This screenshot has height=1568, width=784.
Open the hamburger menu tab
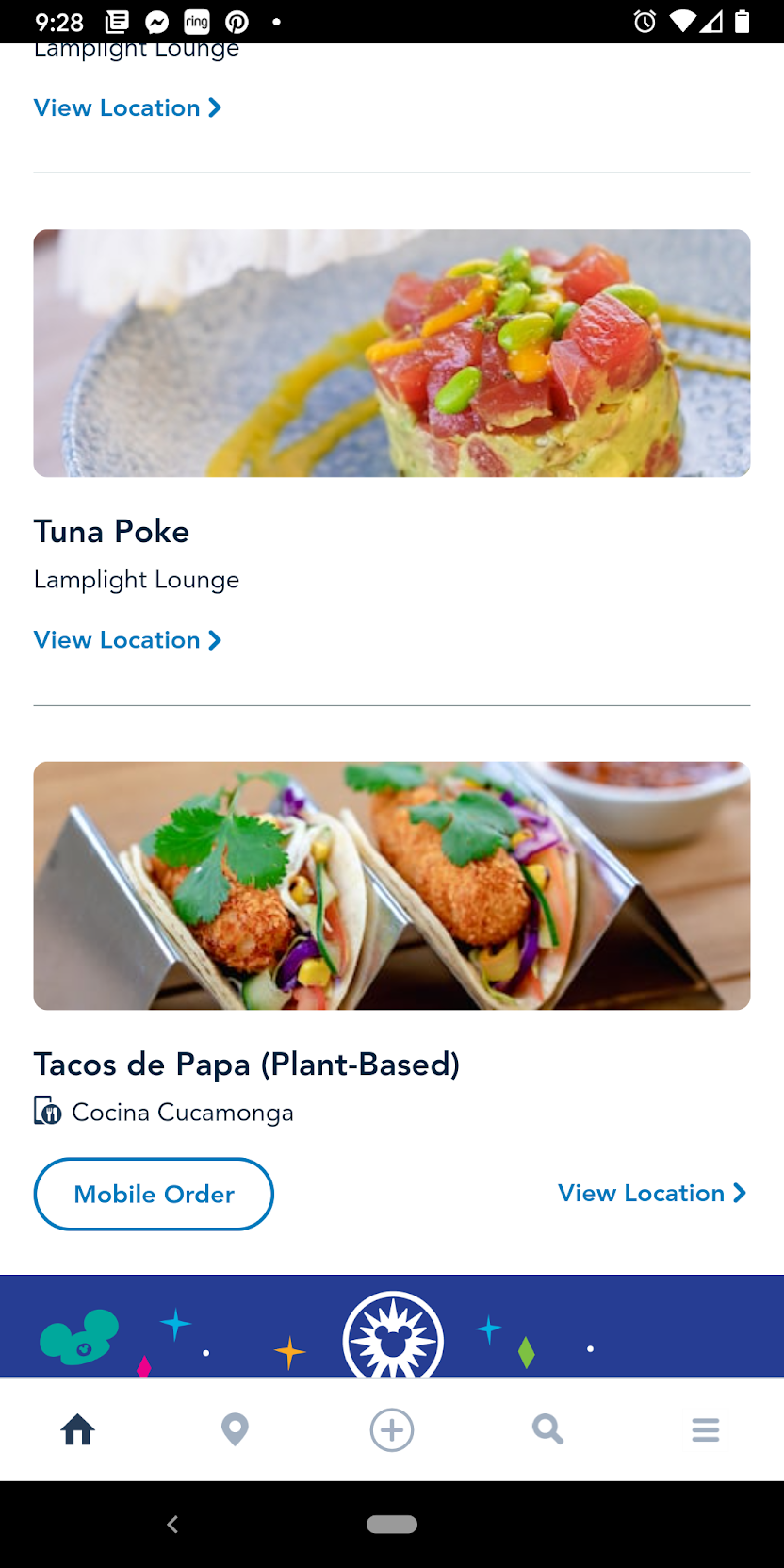(x=705, y=1429)
